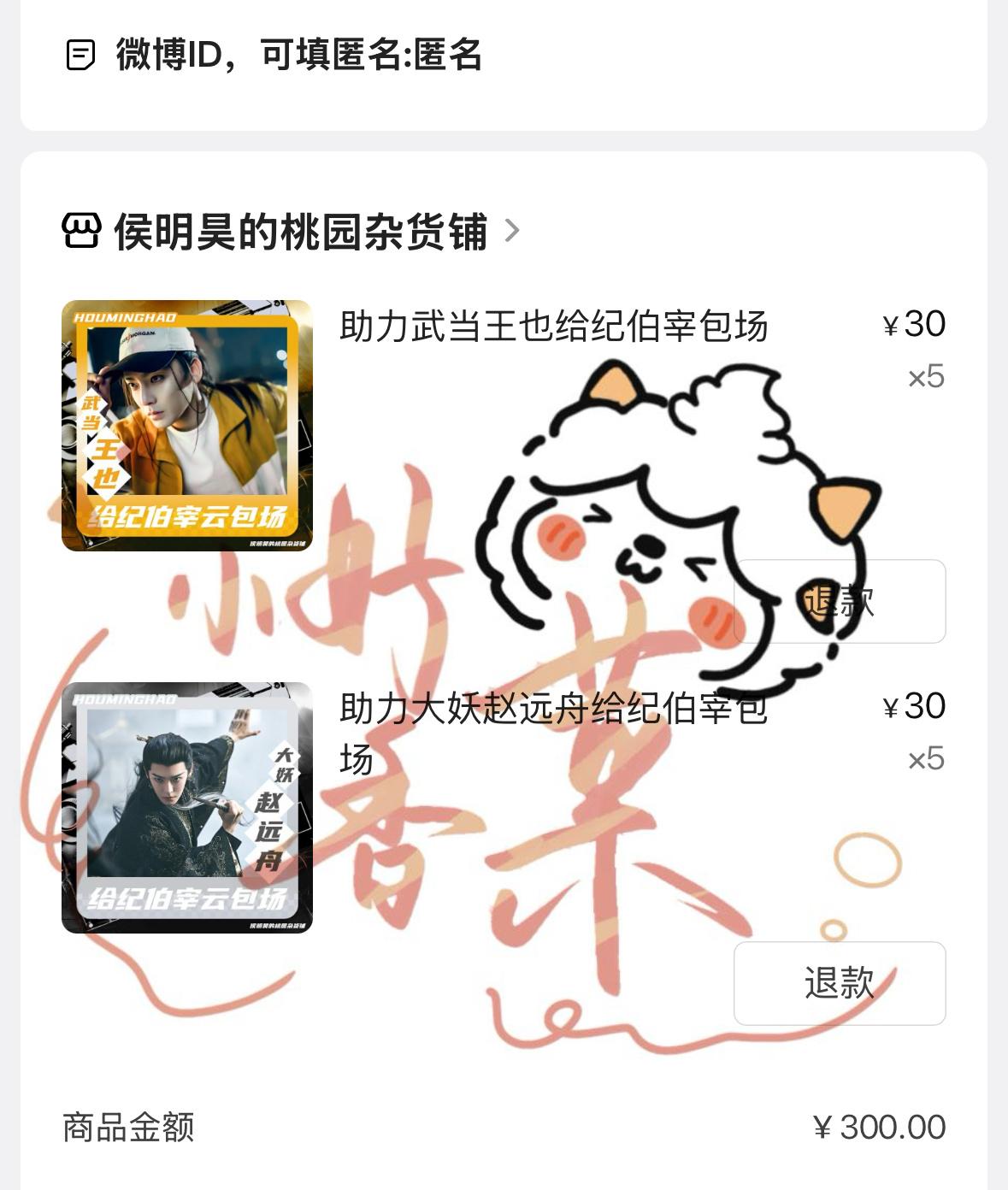The width and height of the screenshot is (1008, 1190).
Task: Open the shop 侯明昊的桃园杂货铺
Action: (291, 232)
